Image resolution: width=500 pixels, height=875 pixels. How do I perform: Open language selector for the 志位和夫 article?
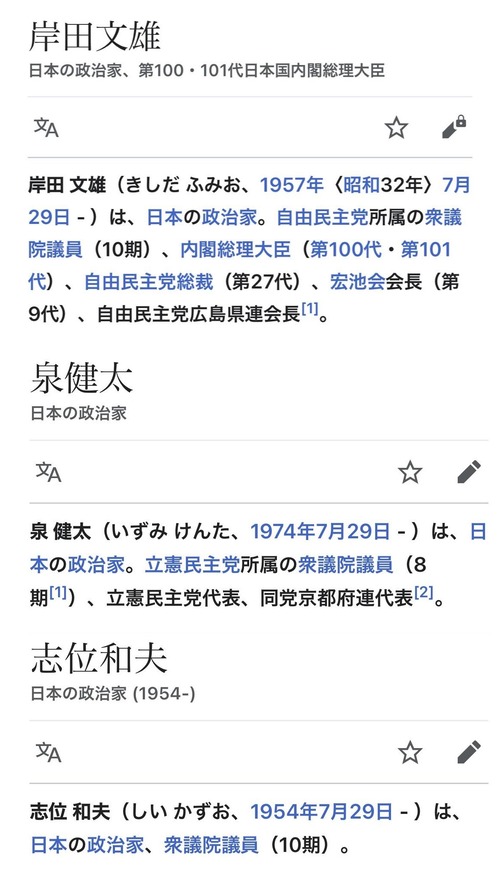click(x=49, y=752)
